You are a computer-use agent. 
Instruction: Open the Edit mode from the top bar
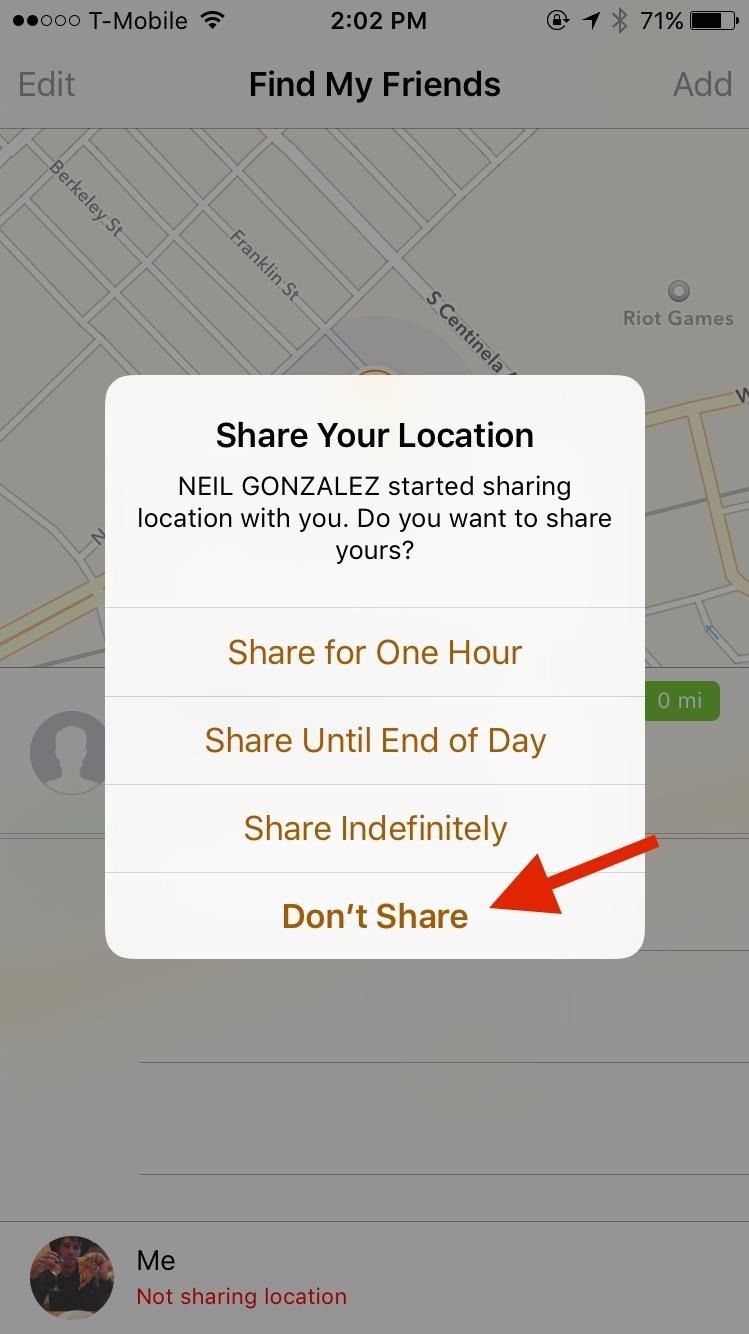point(45,84)
